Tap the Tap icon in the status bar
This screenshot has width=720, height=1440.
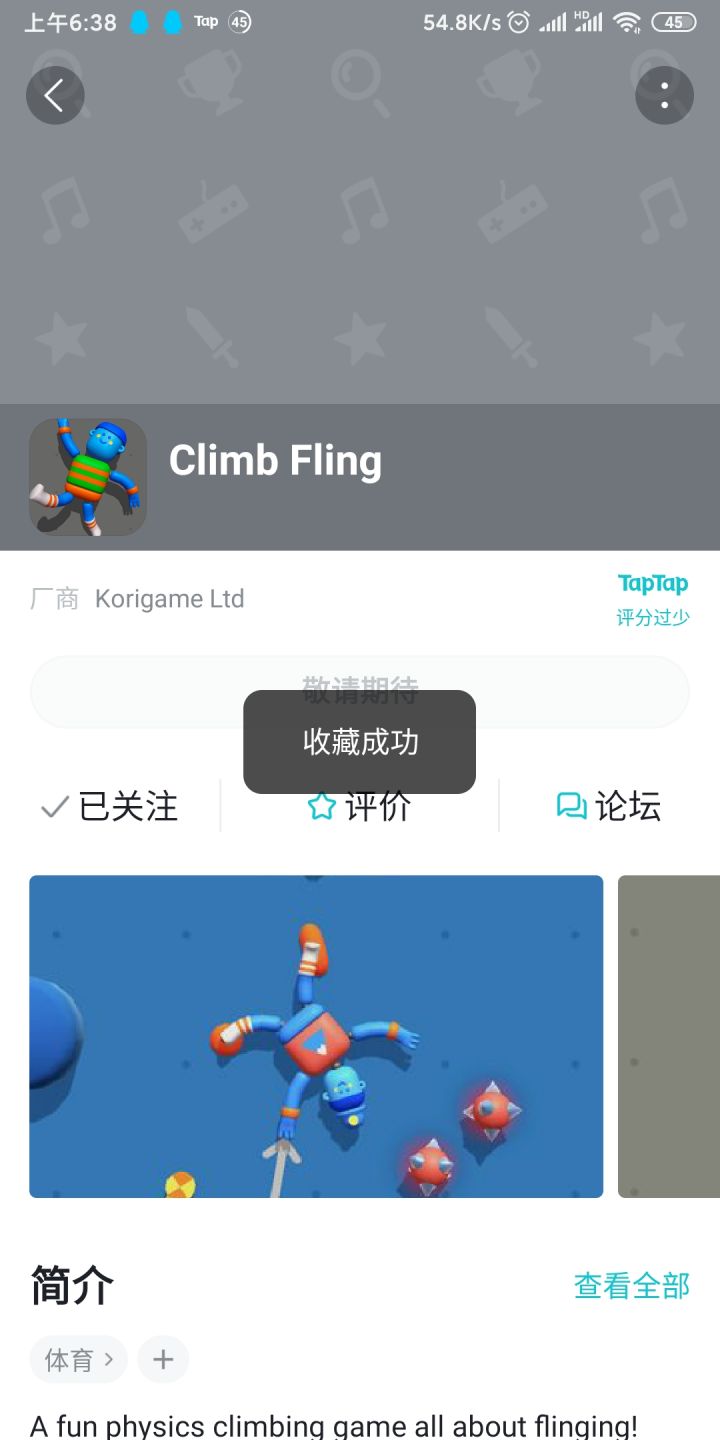(x=208, y=21)
